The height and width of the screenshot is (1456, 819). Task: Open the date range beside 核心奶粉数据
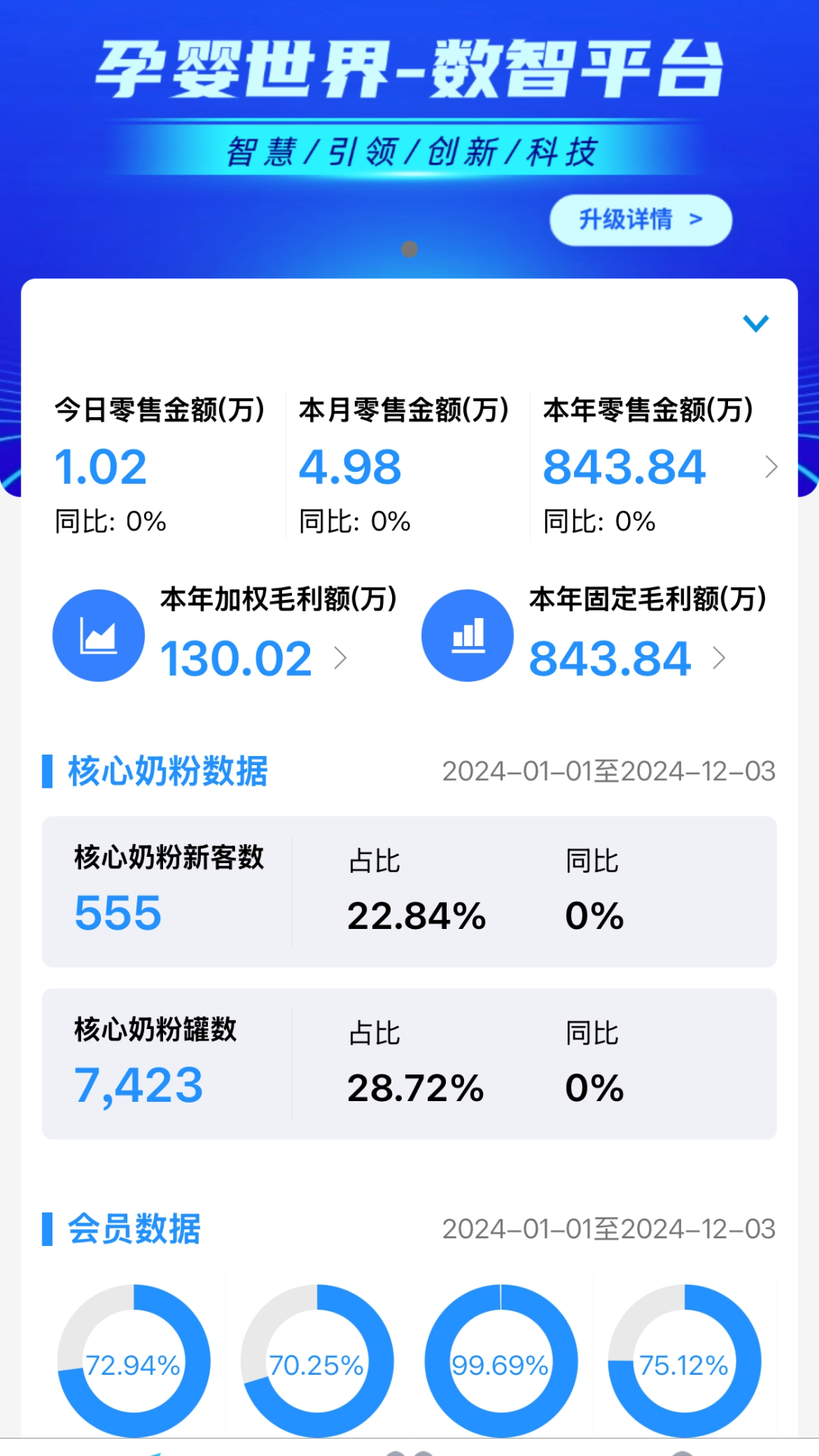(609, 771)
